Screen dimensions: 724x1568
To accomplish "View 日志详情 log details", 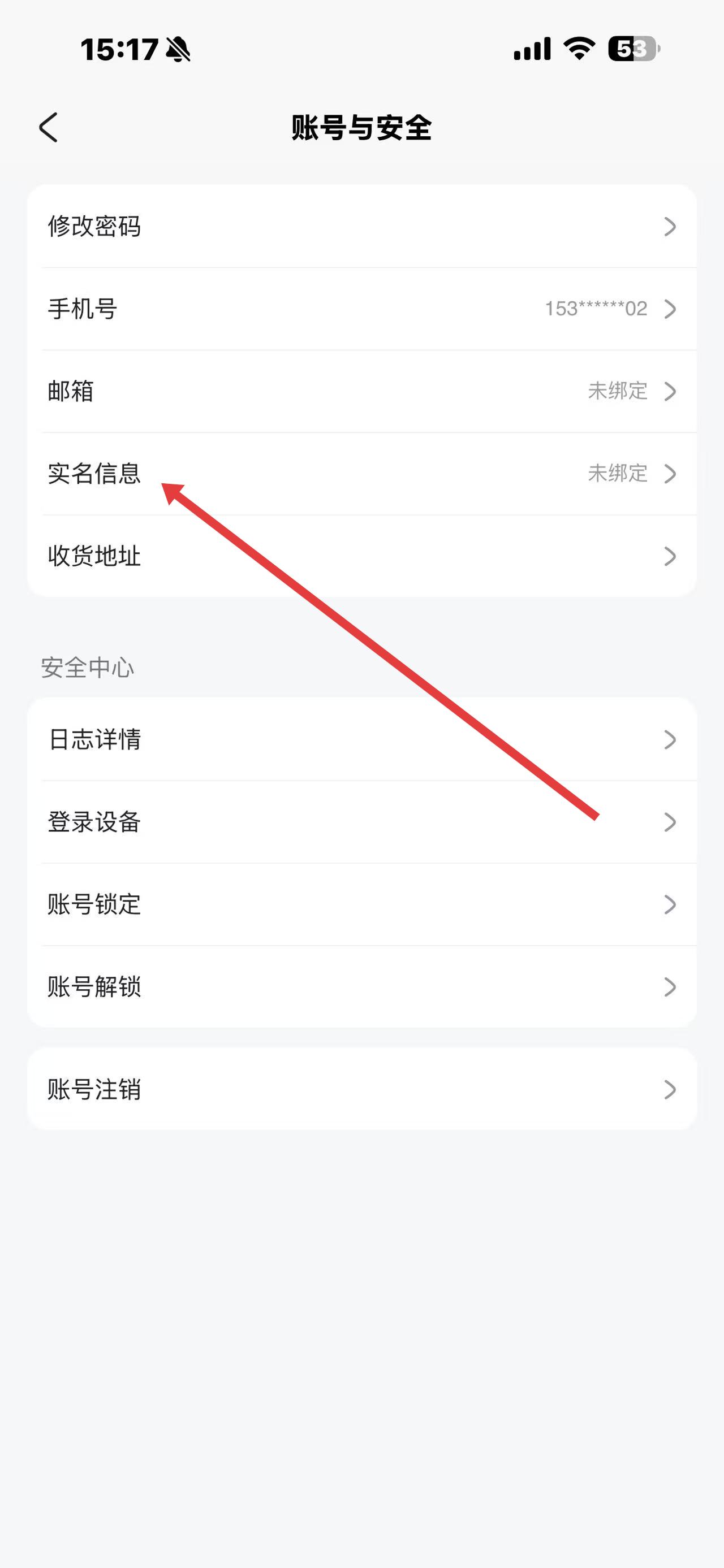I will point(361,739).
